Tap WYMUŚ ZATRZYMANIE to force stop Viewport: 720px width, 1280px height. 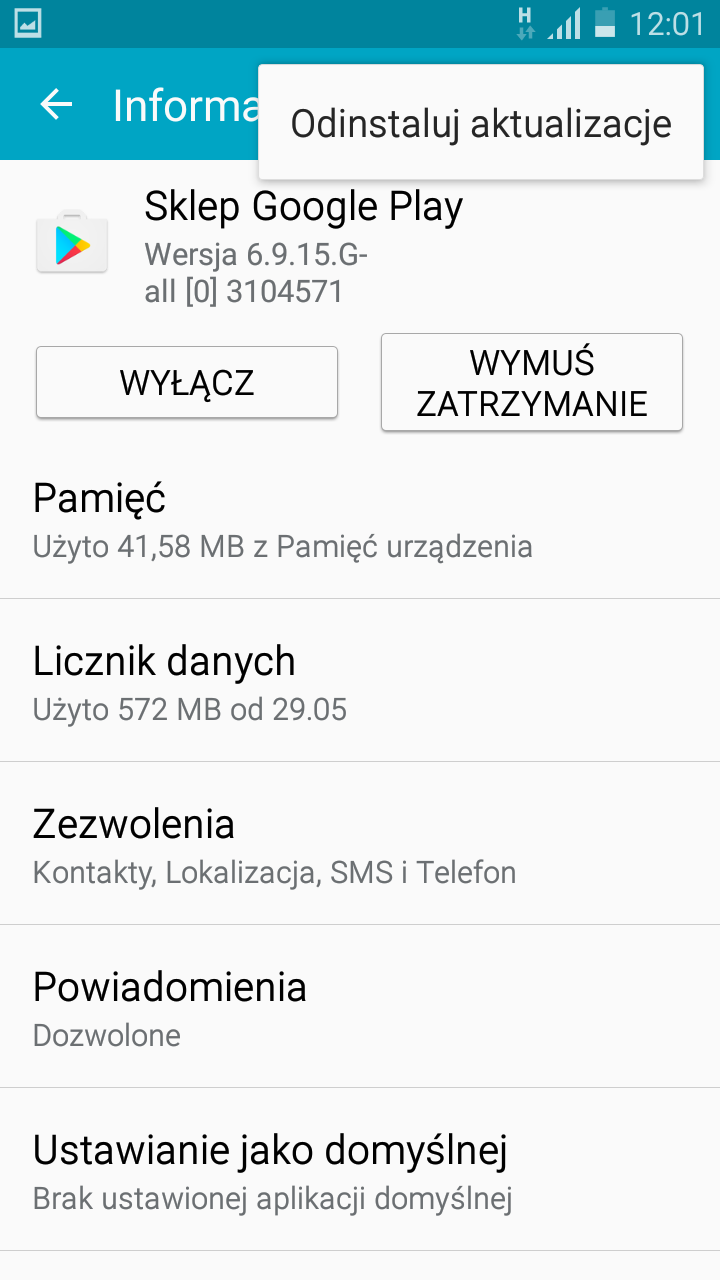pyautogui.click(x=532, y=382)
